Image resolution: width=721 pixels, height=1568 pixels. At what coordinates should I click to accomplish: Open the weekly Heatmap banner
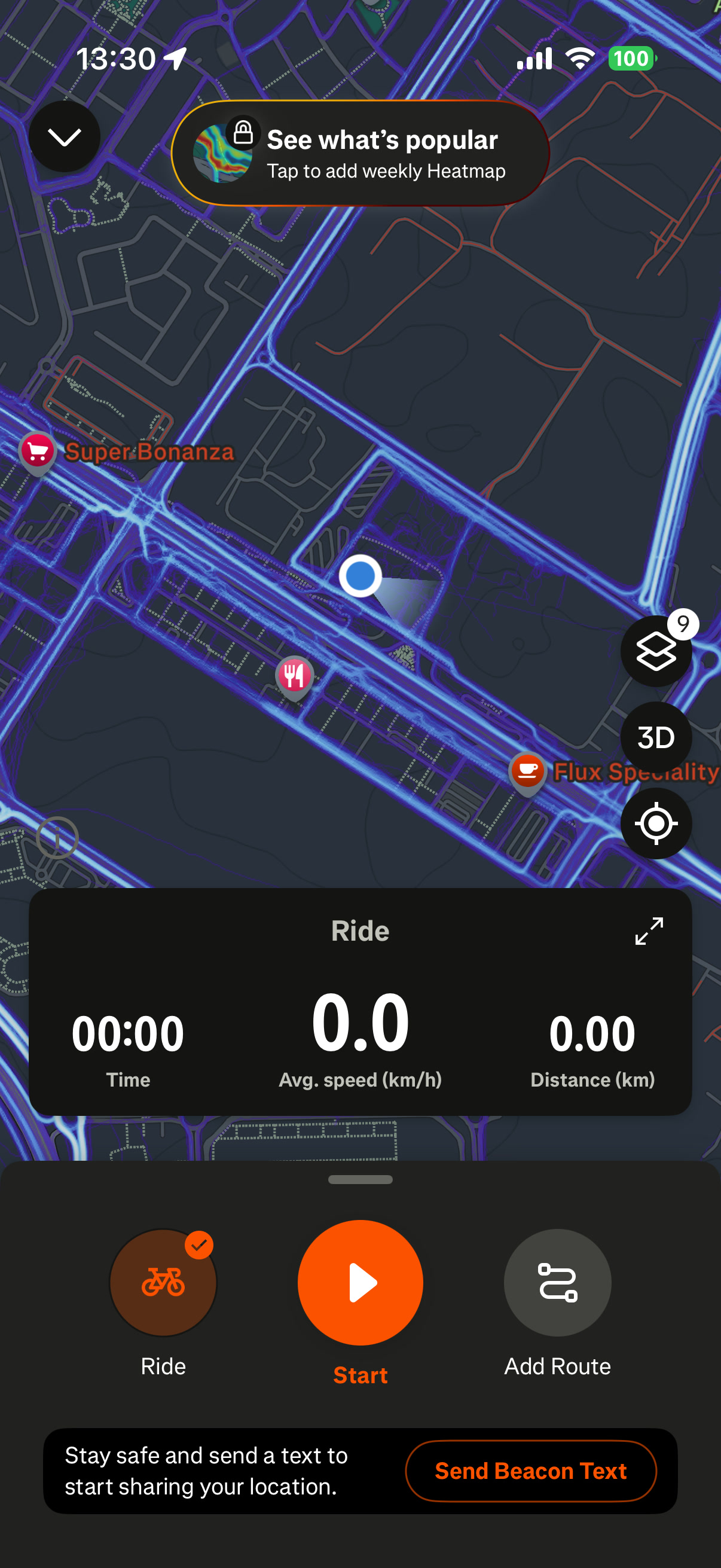[360, 153]
